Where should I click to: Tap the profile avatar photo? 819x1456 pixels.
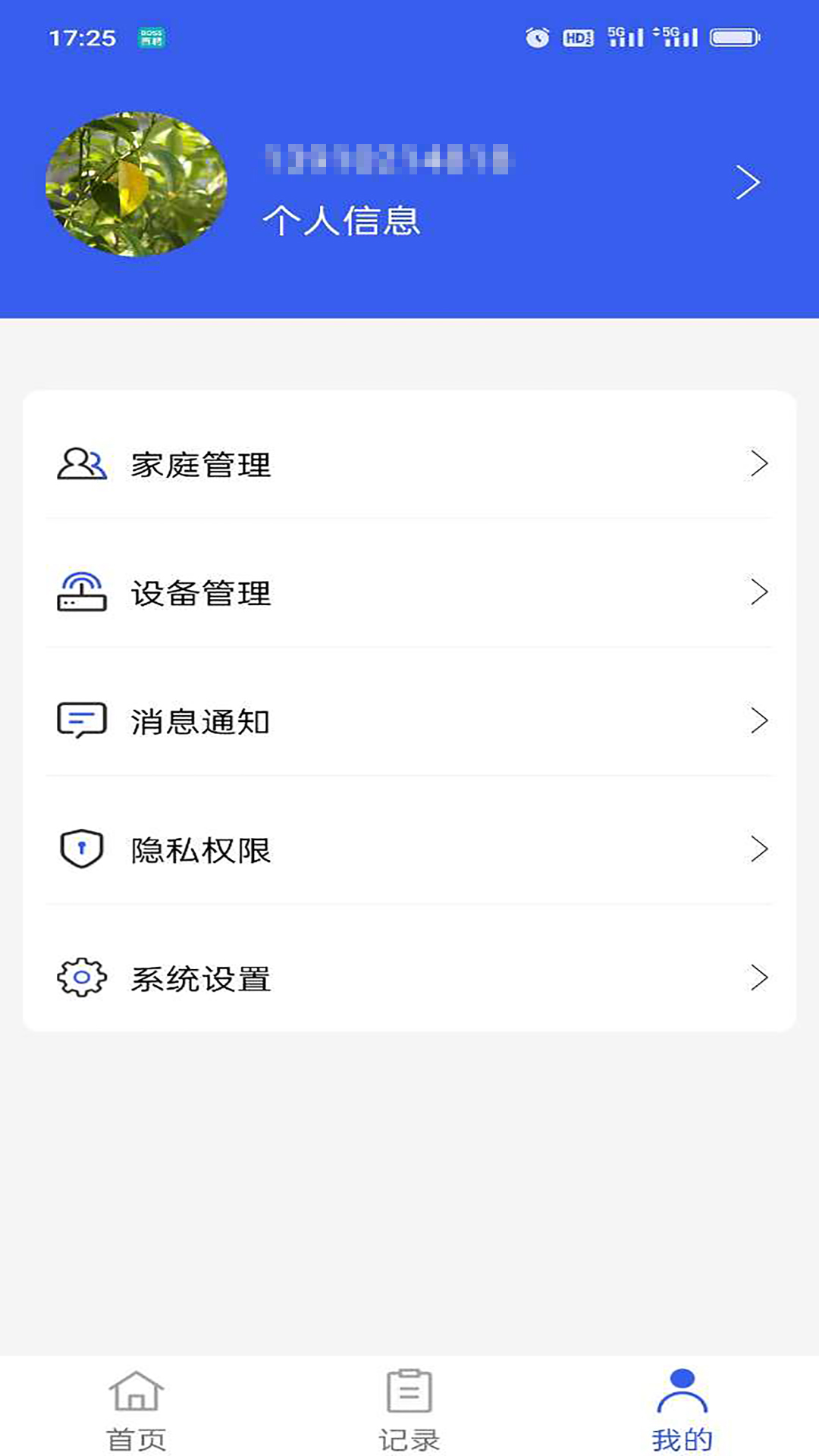137,182
